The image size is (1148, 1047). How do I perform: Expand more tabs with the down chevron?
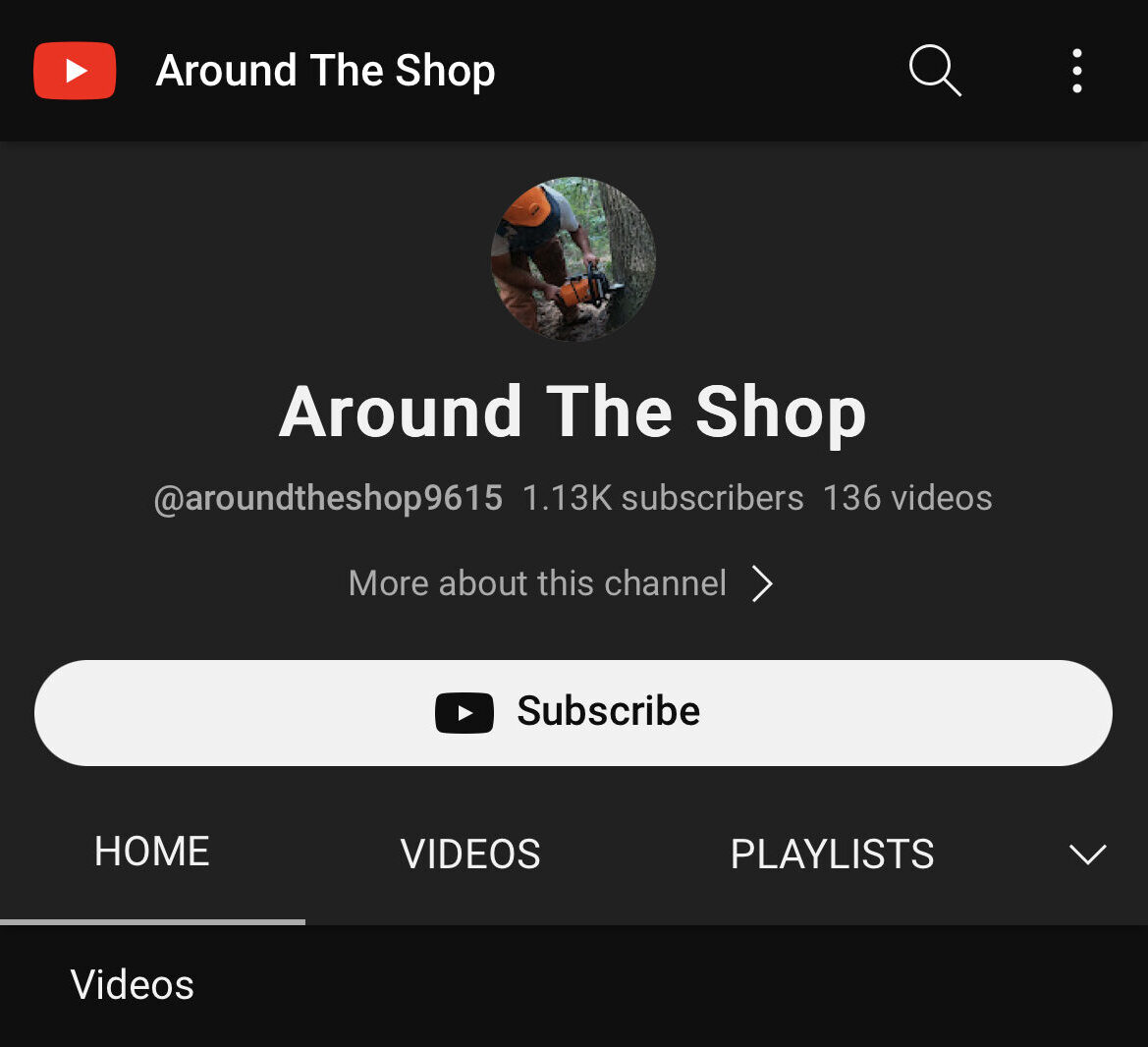coord(1087,854)
